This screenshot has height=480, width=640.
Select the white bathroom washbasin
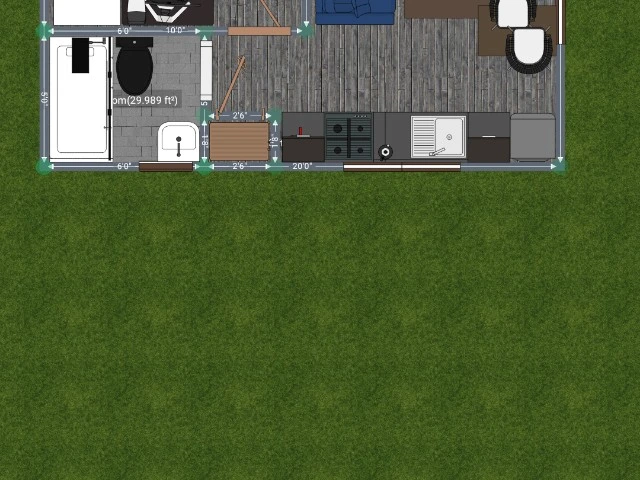[179, 140]
